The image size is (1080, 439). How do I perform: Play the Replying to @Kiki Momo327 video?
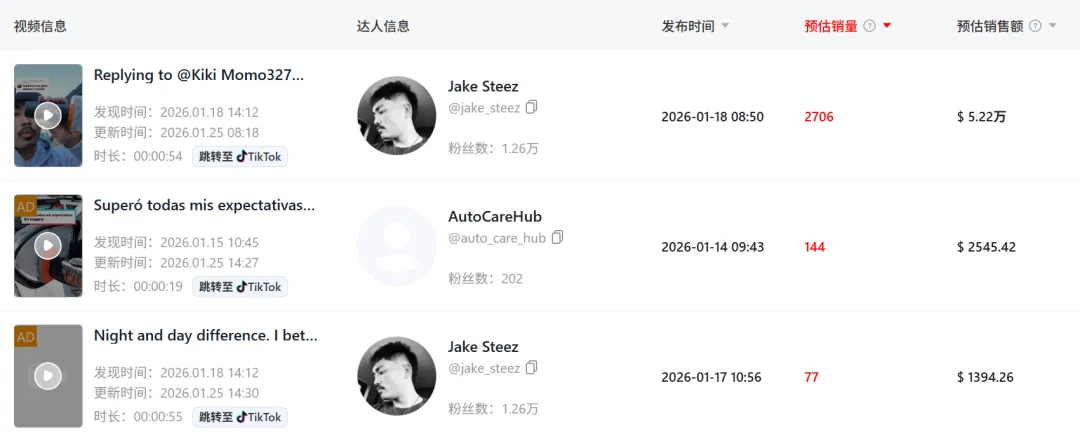48,116
